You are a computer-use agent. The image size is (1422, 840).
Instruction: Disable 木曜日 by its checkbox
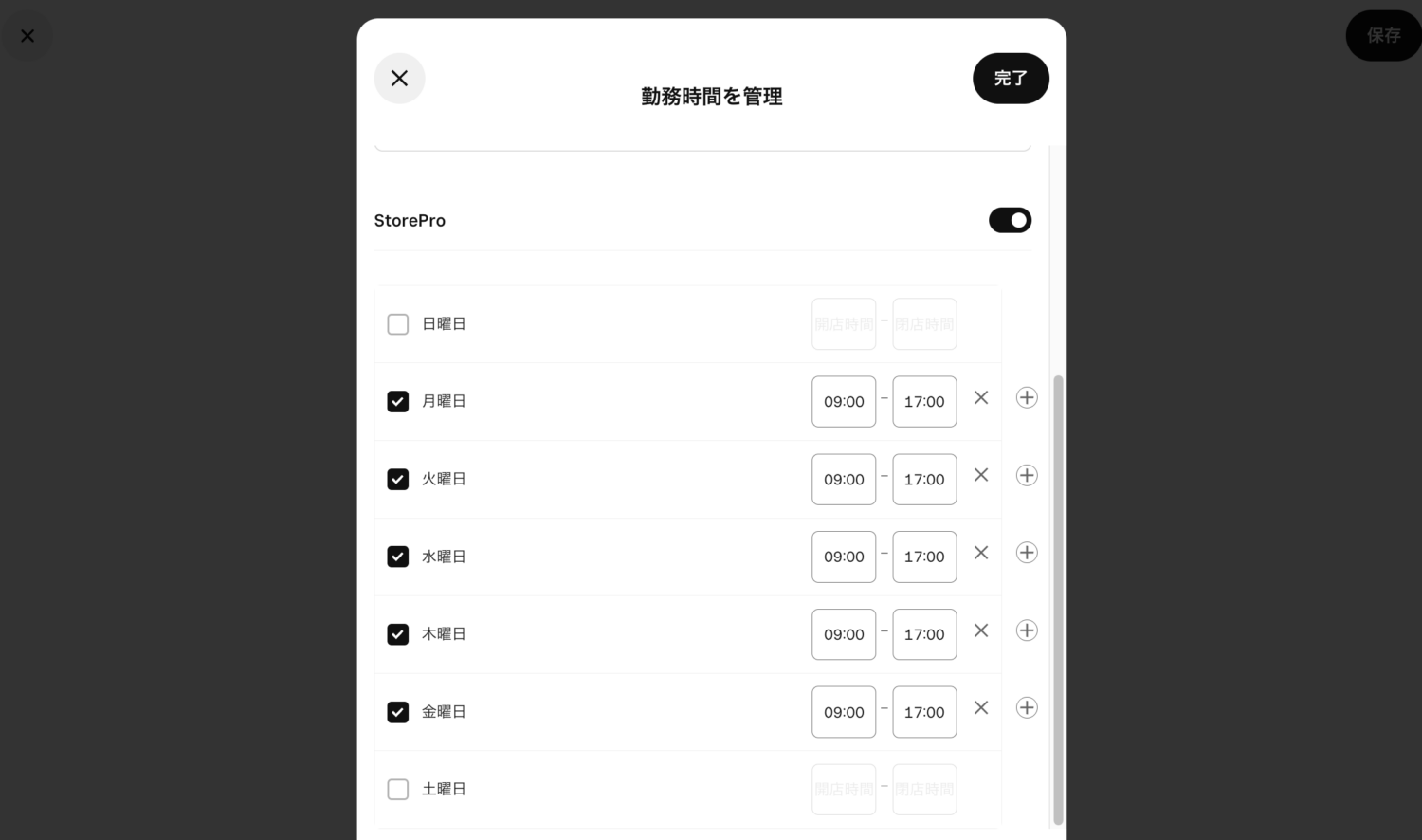398,634
